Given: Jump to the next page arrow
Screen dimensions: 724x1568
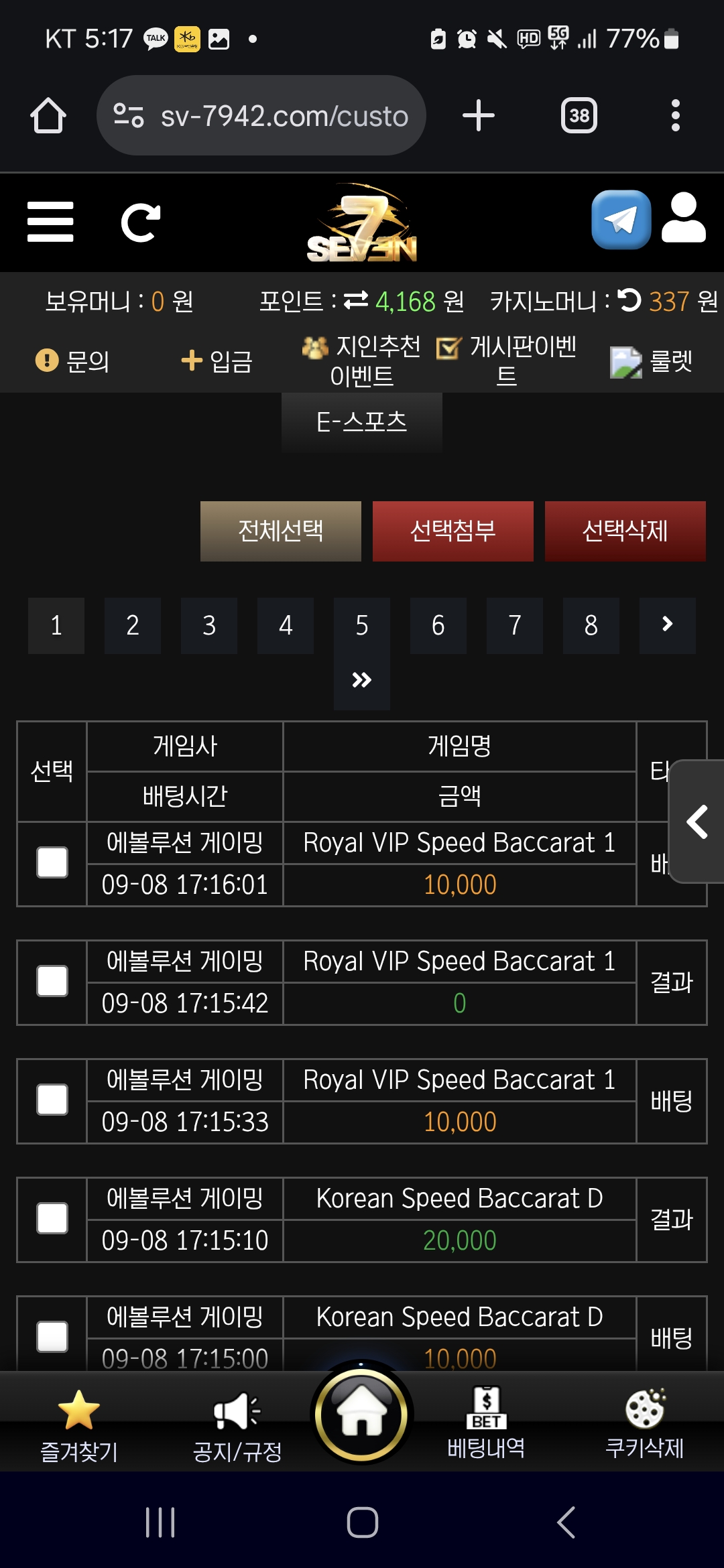Looking at the screenshot, I should coord(667,626).
